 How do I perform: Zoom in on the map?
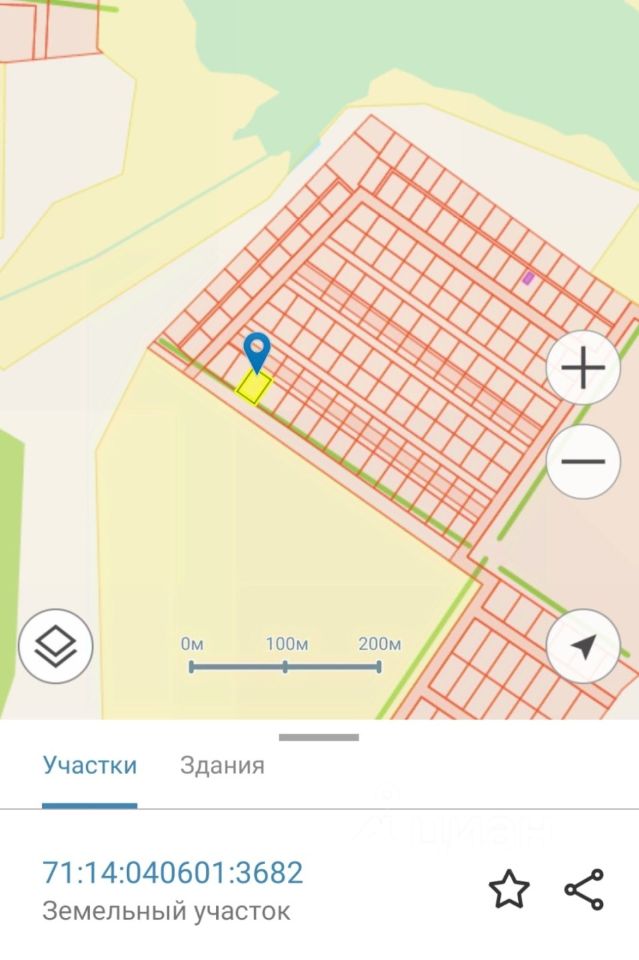(583, 368)
